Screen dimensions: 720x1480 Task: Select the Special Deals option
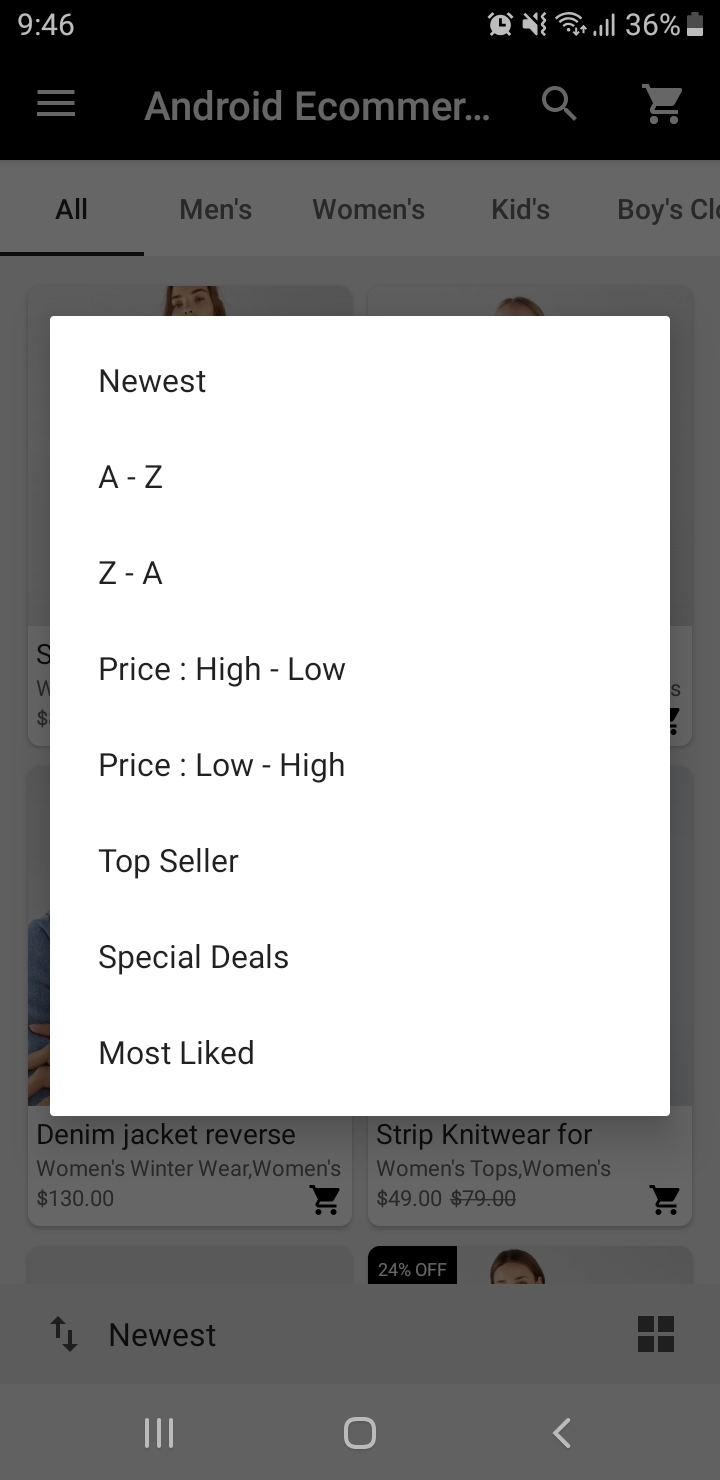click(193, 956)
